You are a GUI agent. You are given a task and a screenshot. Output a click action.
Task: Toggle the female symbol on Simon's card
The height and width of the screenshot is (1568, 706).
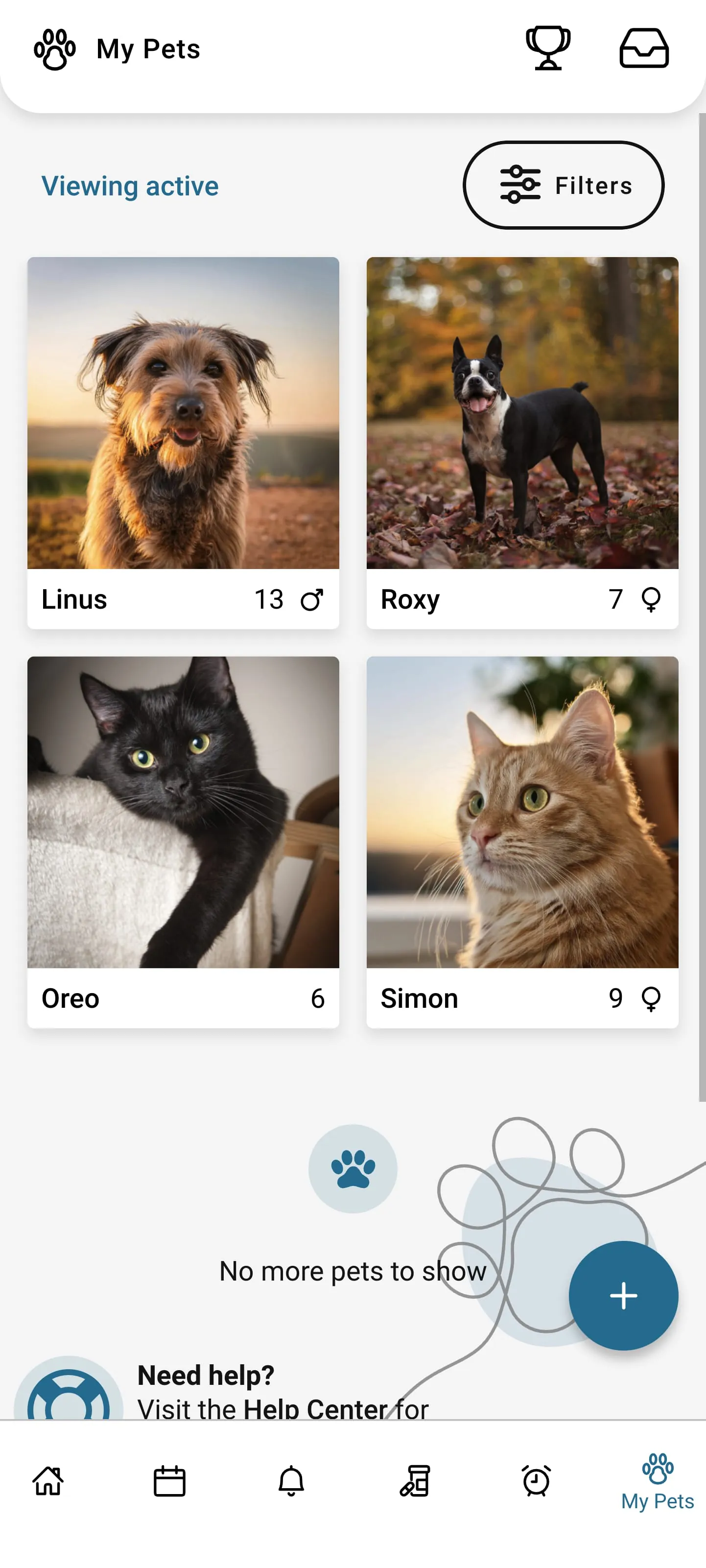(651, 998)
